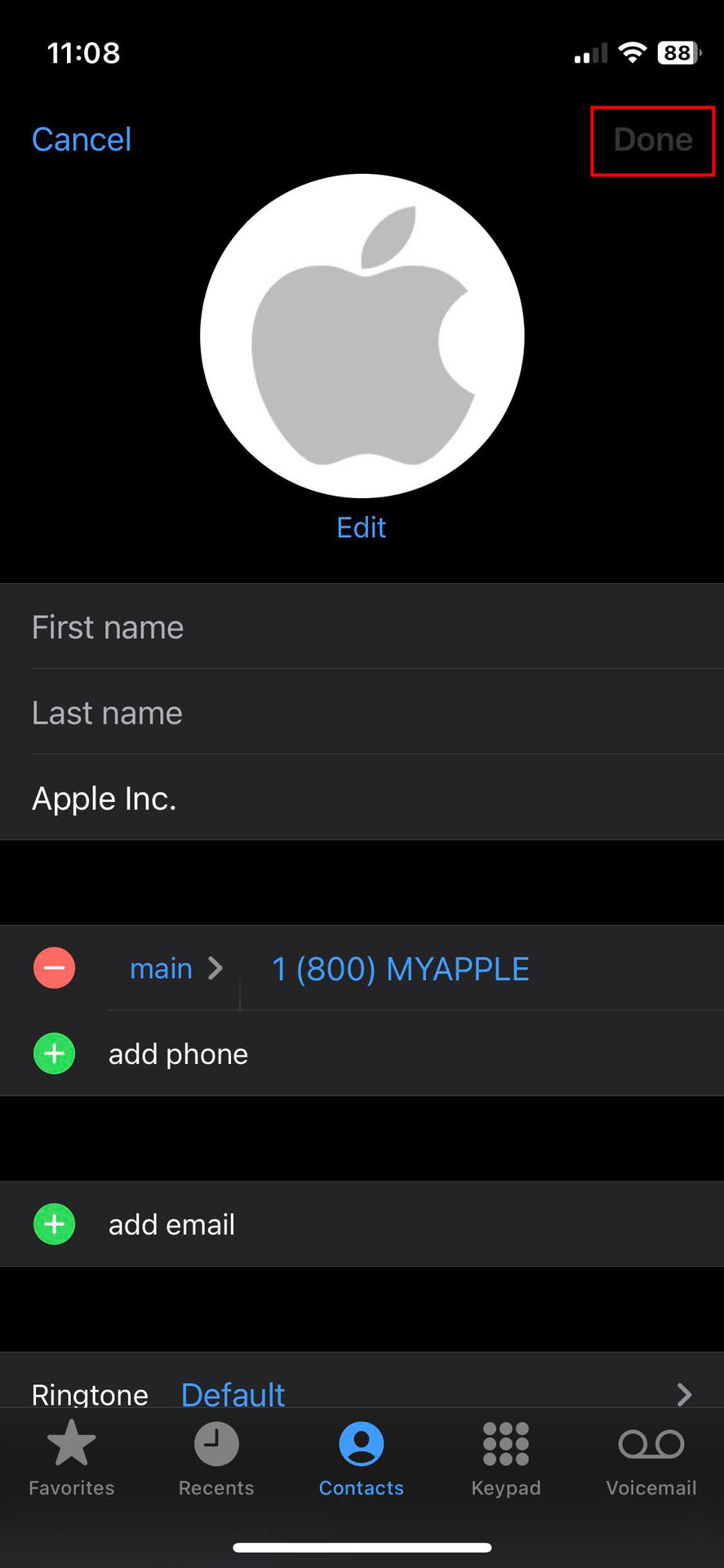Screen dimensions: 724x1568
Task: Switch to the Recents tab
Action: tap(216, 1458)
